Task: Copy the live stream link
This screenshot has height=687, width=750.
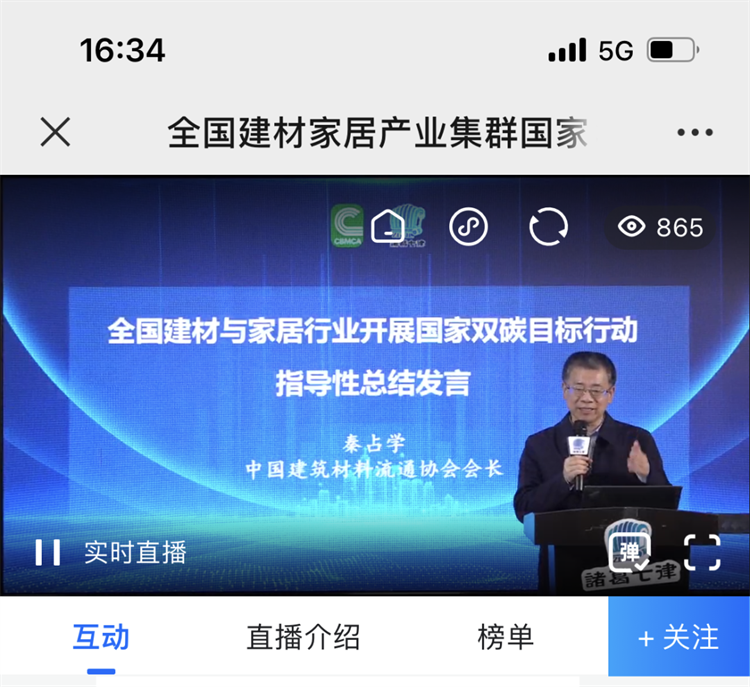Action: [468, 227]
